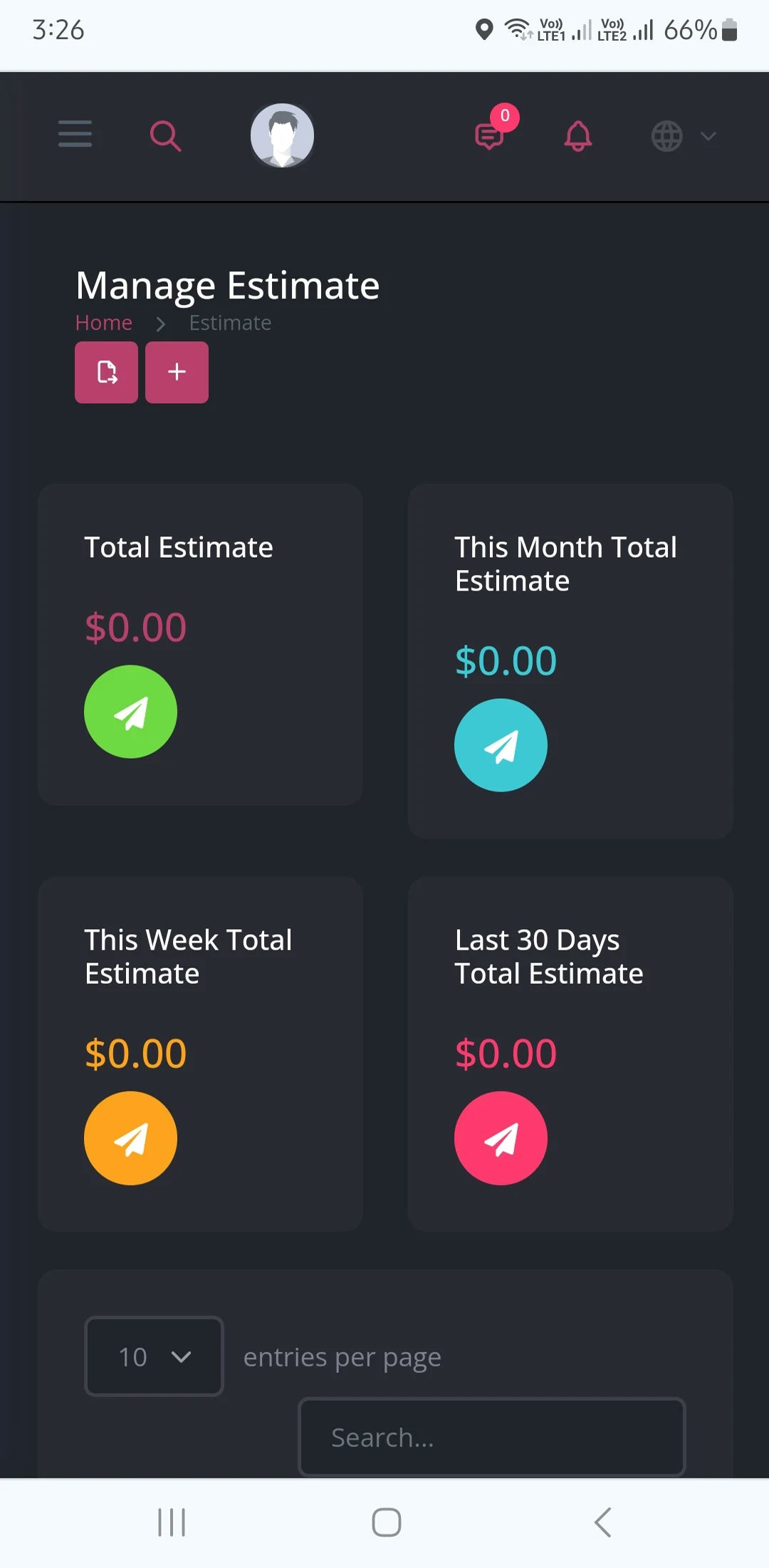Go to Home breadcrumb link
Image resolution: width=769 pixels, height=1568 pixels.
tap(104, 323)
